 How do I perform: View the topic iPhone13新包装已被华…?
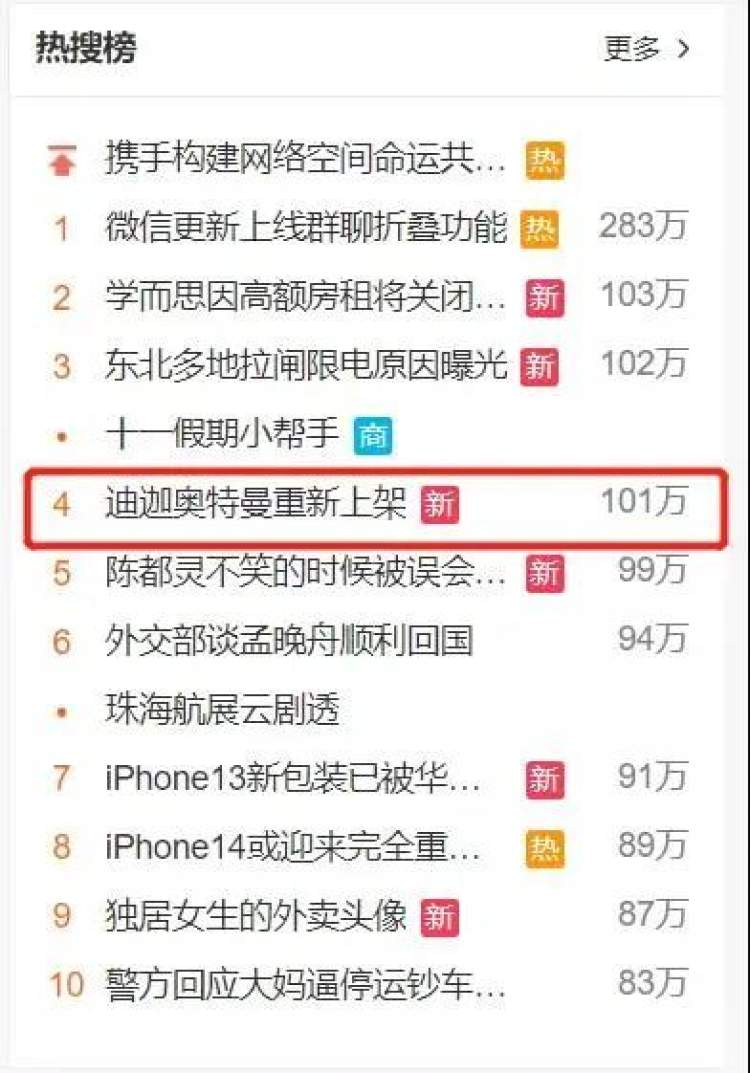tap(293, 778)
